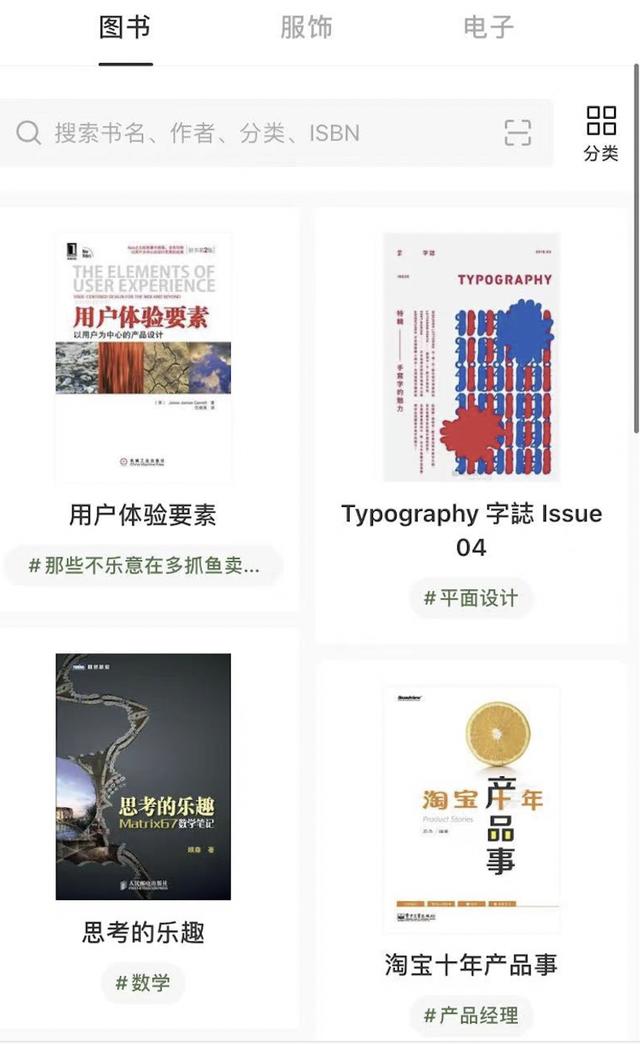Select the 图书 tab
640x1044 pixels.
pyautogui.click(x=125, y=28)
